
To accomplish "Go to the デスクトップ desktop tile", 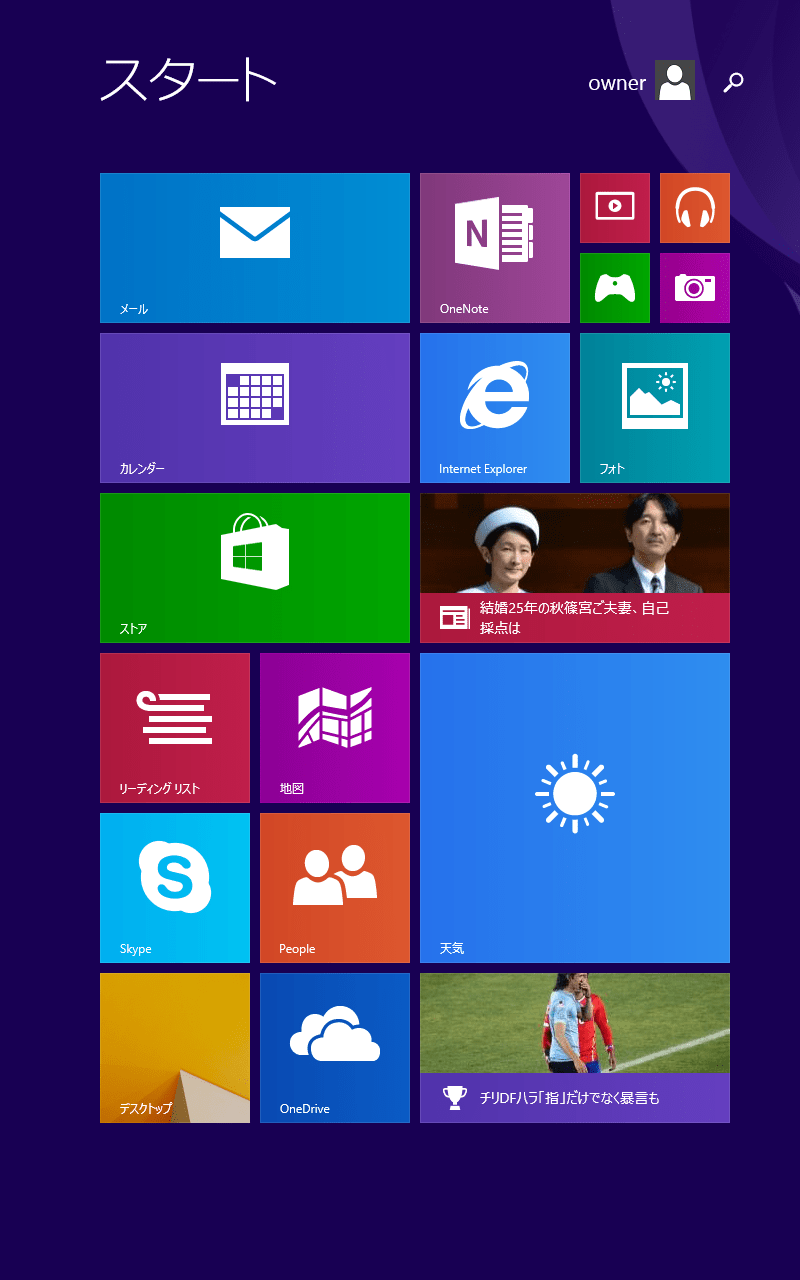I will pos(175,1048).
